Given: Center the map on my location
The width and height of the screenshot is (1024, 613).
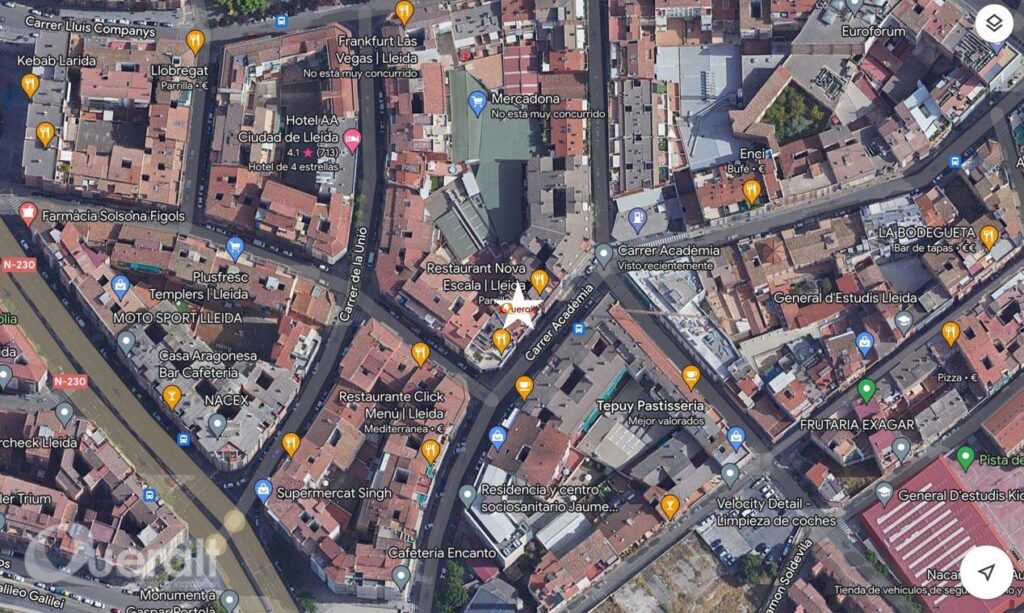Looking at the screenshot, I should [x=986, y=572].
